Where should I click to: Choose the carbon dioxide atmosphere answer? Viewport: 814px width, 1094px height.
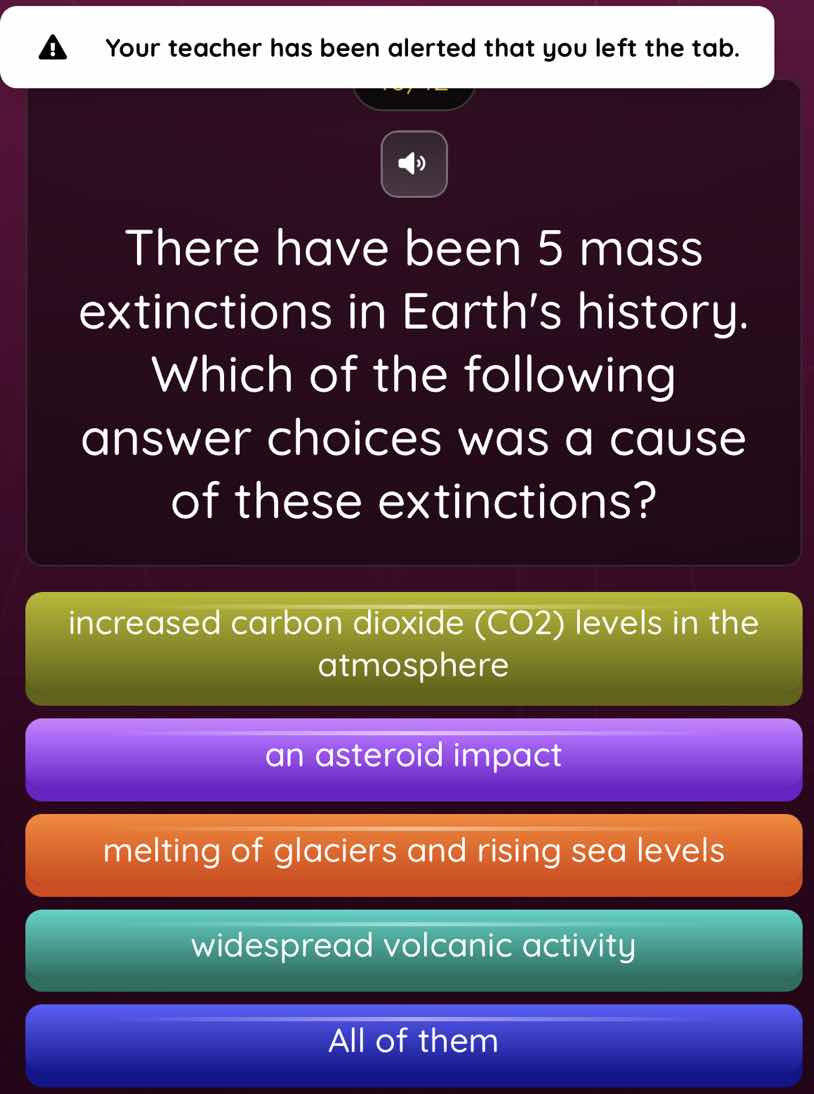pyautogui.click(x=414, y=644)
